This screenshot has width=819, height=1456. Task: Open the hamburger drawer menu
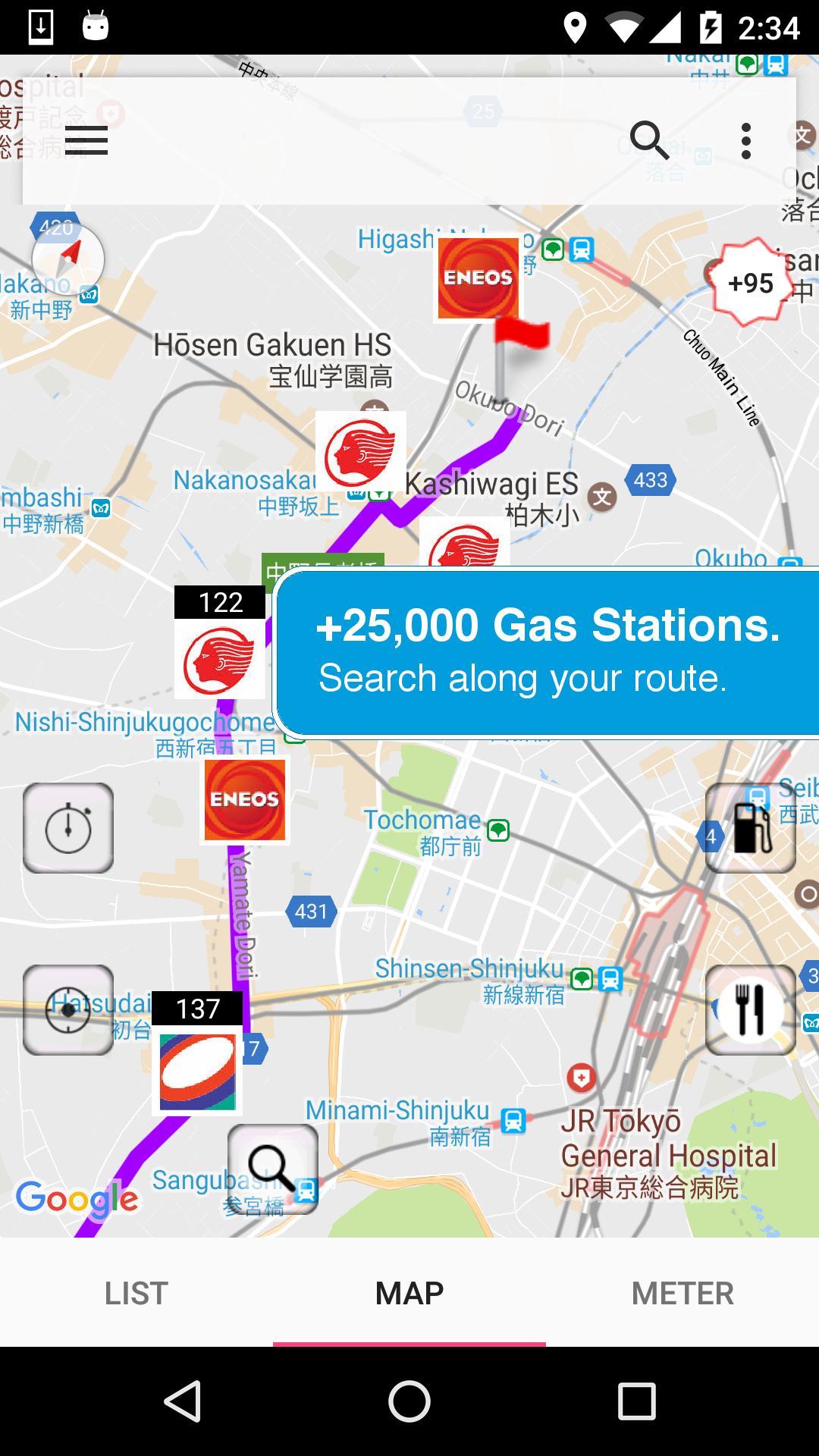tap(86, 141)
